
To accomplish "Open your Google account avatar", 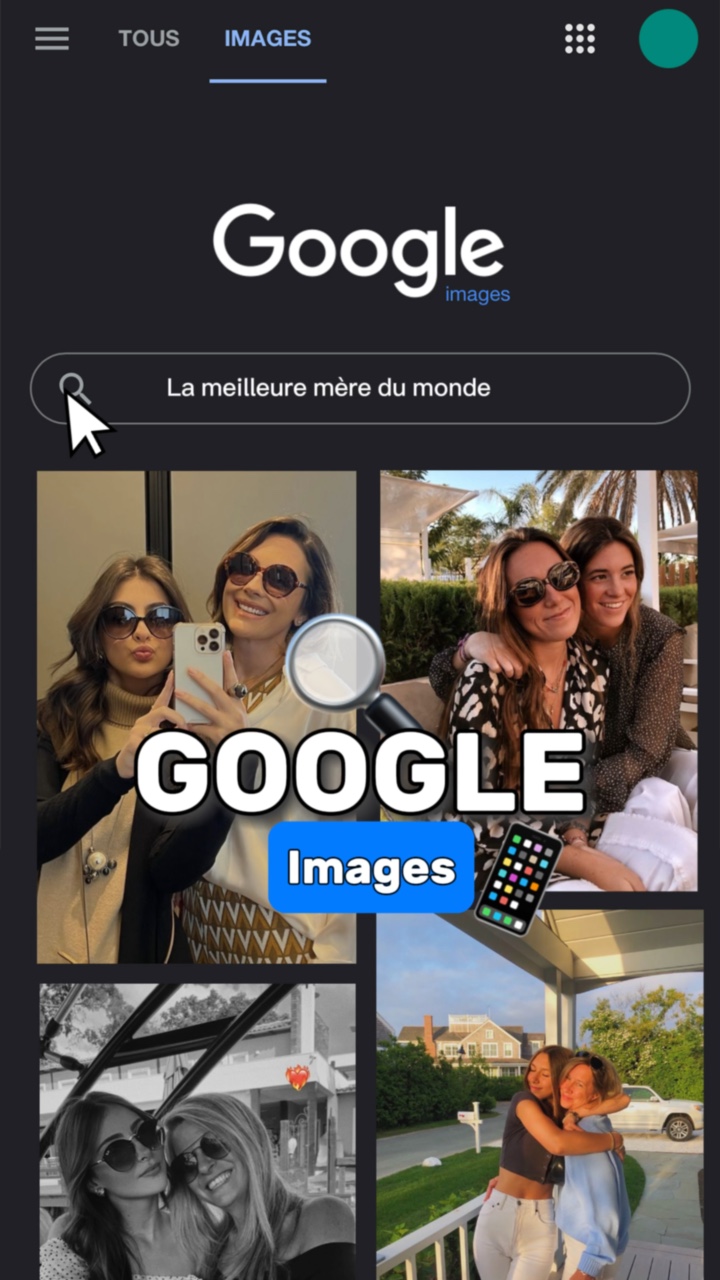I will tap(668, 40).
